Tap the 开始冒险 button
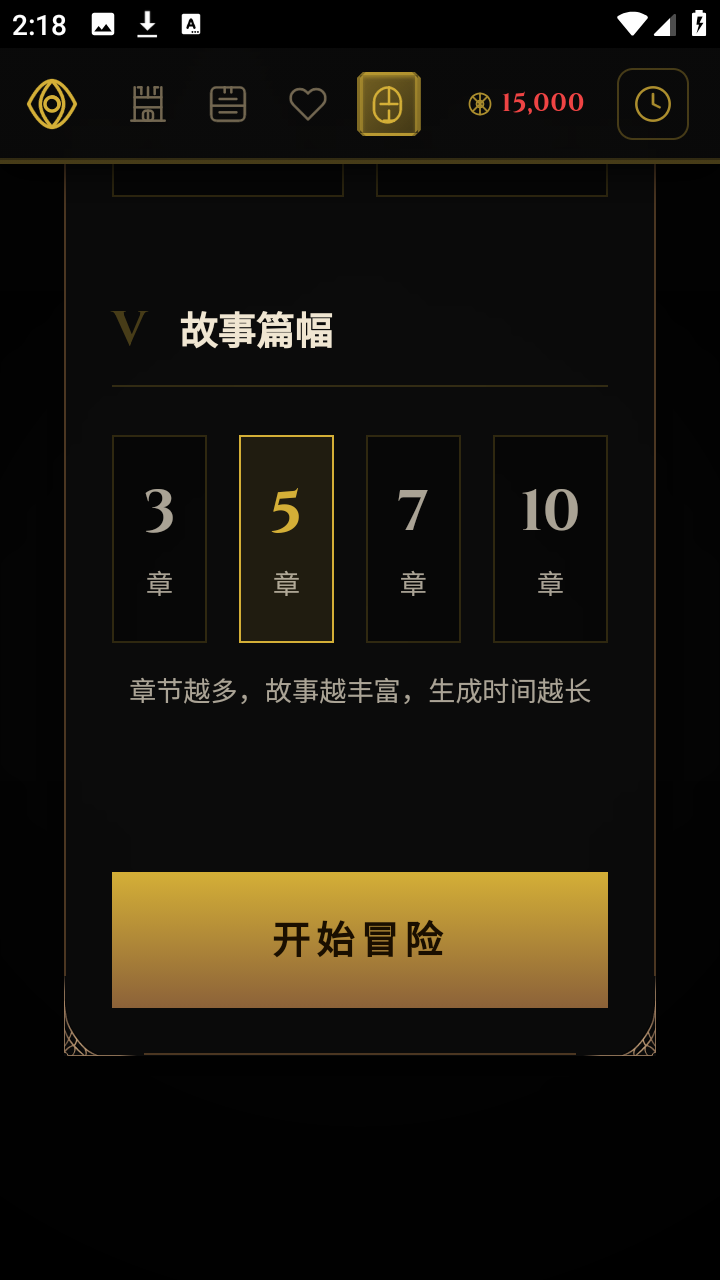The image size is (720, 1280). [x=360, y=940]
